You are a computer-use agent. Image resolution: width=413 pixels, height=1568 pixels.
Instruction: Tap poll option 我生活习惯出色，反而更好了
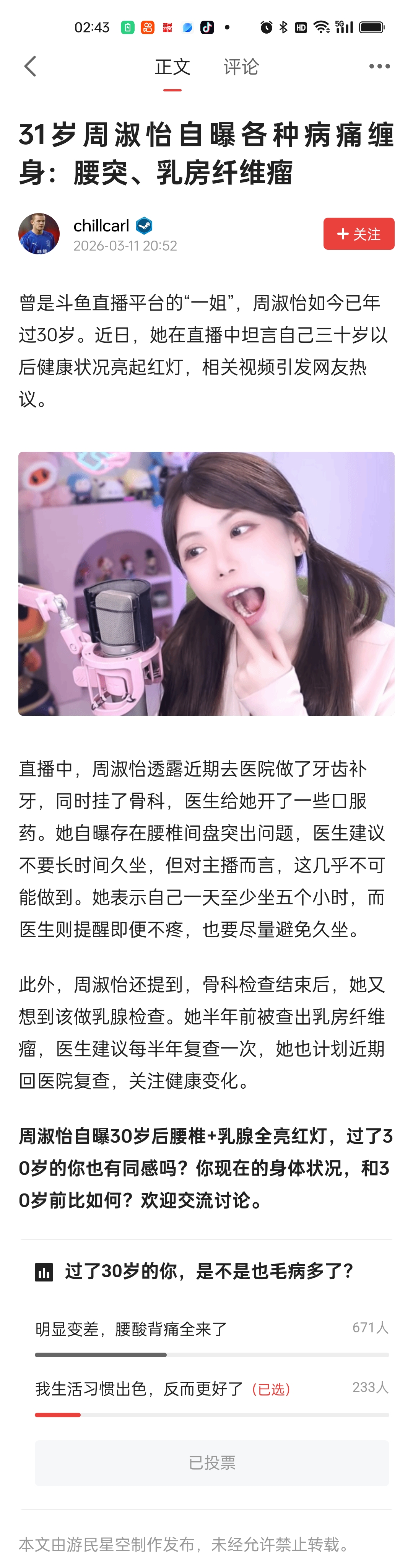coord(140,1389)
